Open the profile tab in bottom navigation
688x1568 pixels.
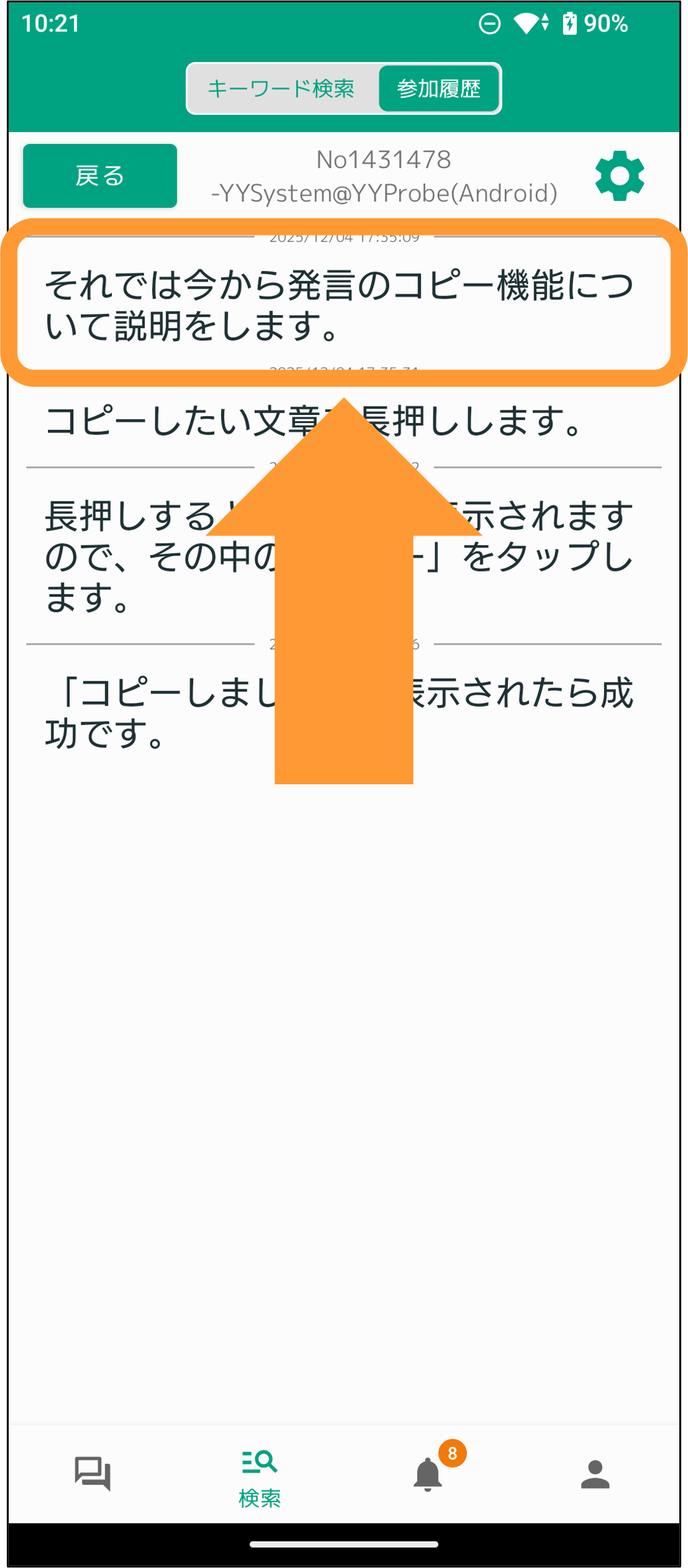coord(595,1474)
